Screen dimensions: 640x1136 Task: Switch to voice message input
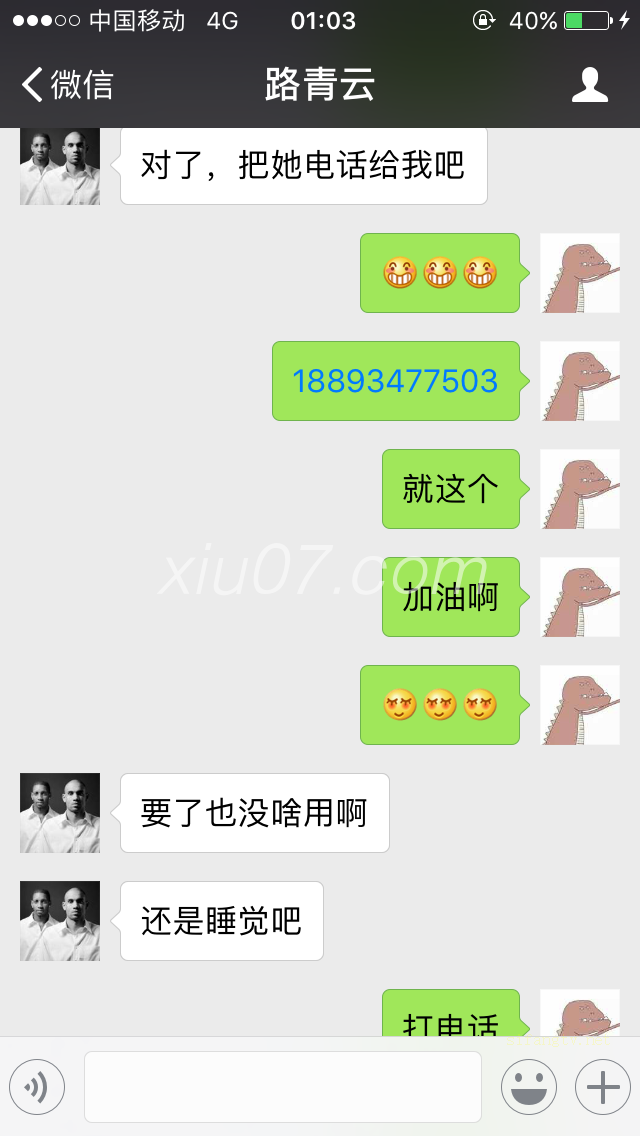point(37,1086)
